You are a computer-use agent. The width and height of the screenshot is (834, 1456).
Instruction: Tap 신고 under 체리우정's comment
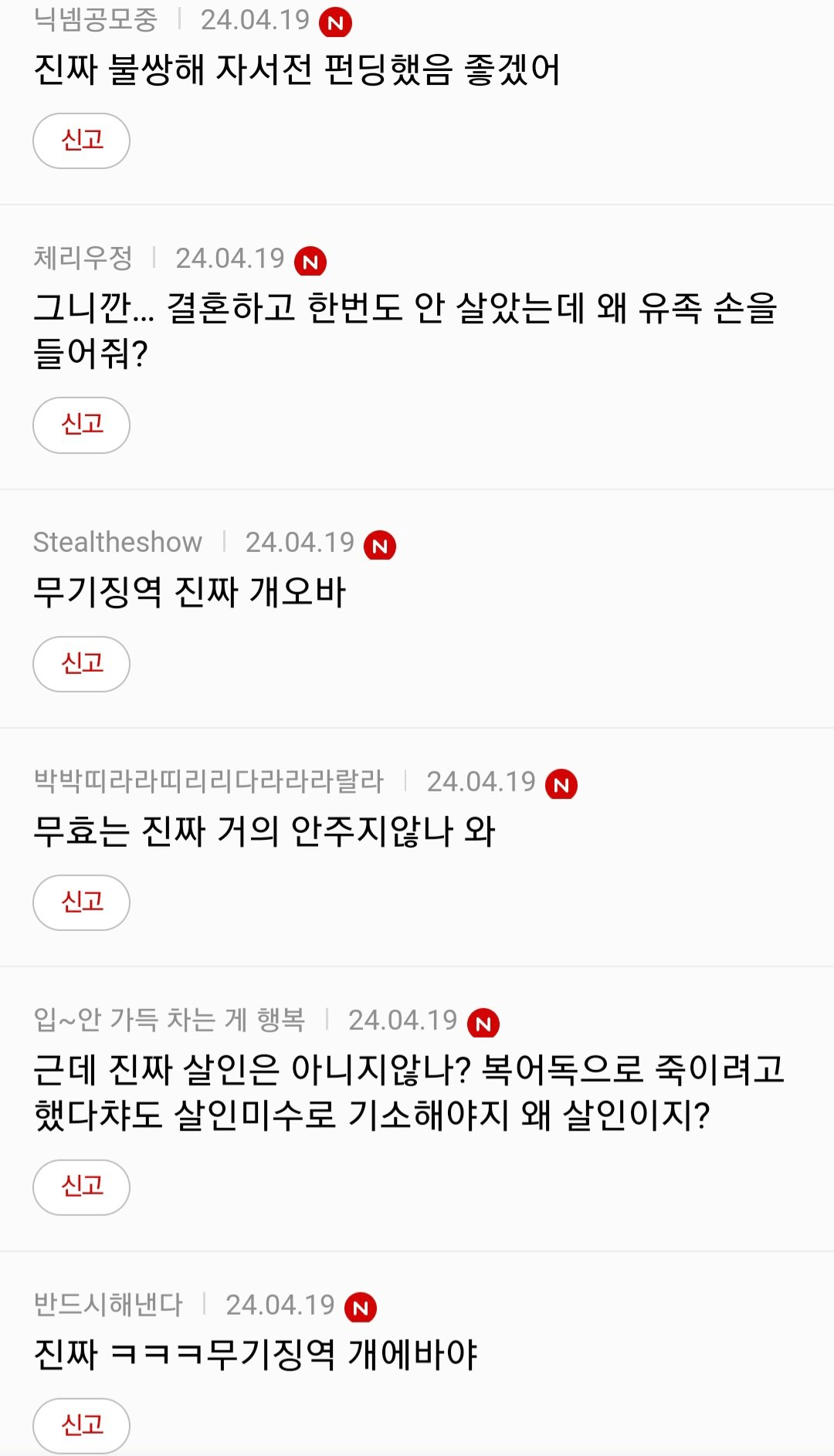(x=81, y=425)
